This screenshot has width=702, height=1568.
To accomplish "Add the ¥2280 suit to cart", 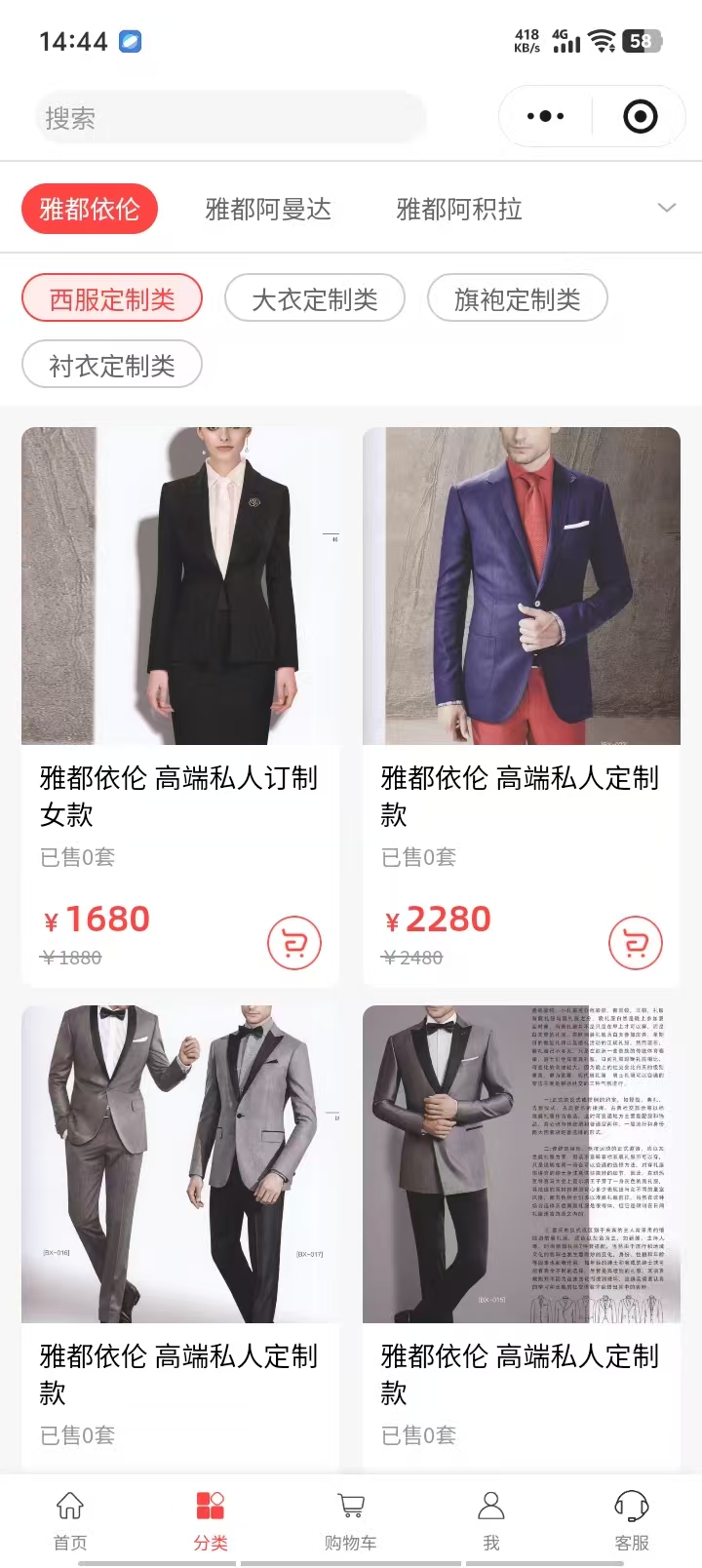I will (x=636, y=943).
